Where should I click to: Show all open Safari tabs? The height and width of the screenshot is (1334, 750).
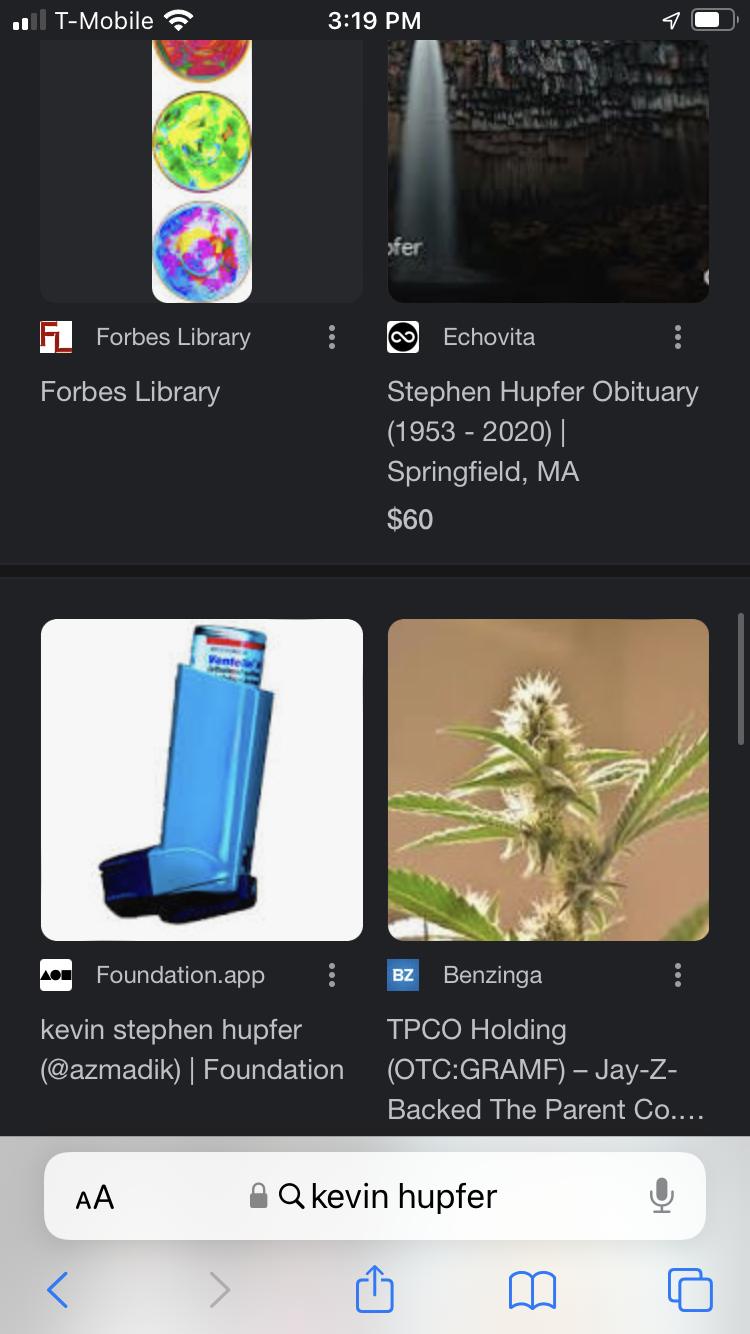(690, 1290)
